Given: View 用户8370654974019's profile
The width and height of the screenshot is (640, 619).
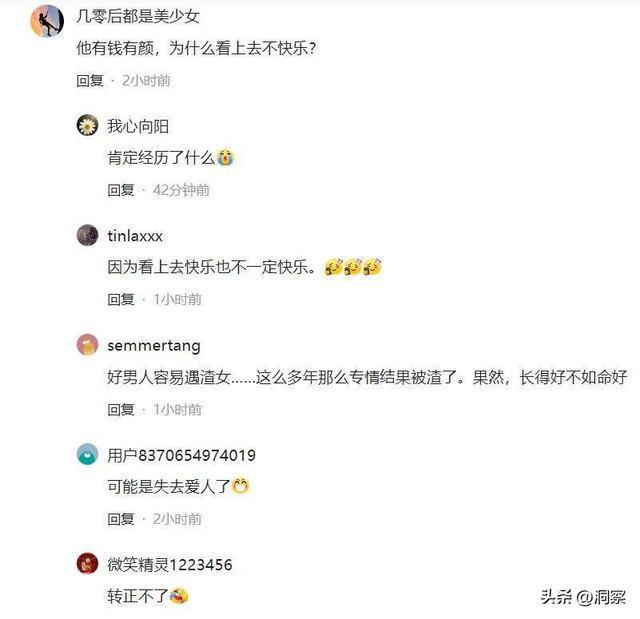Looking at the screenshot, I should click(x=88, y=455).
